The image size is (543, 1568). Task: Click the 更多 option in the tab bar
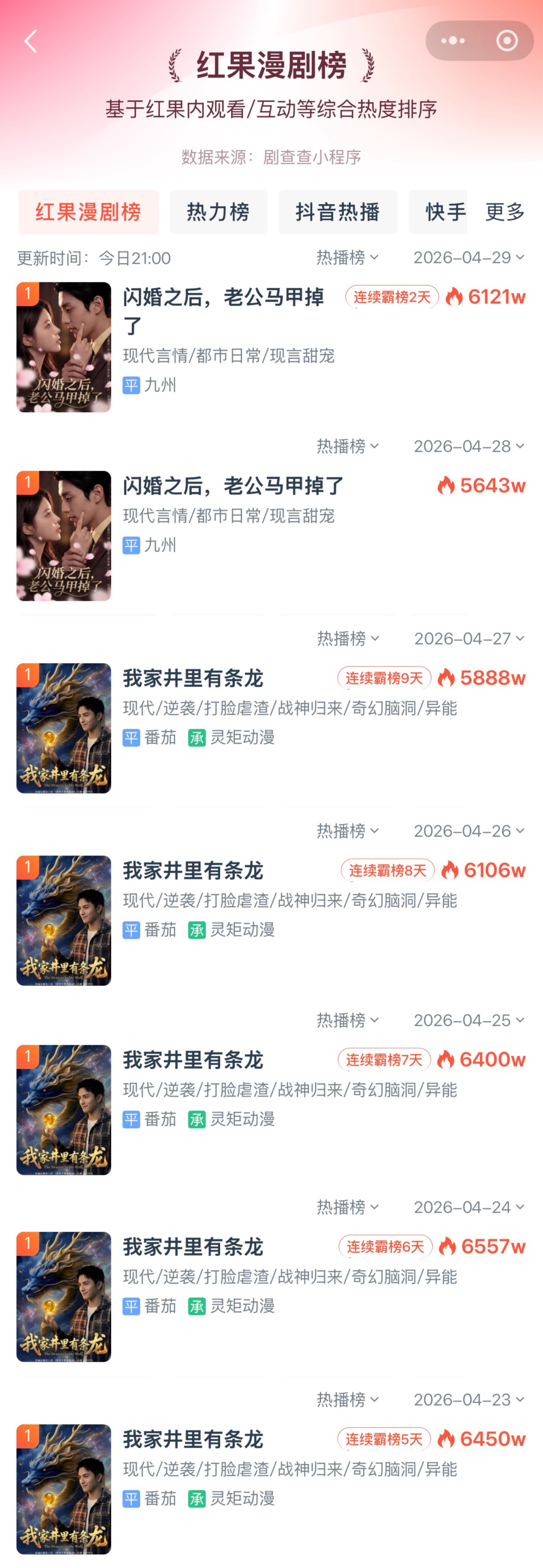504,212
